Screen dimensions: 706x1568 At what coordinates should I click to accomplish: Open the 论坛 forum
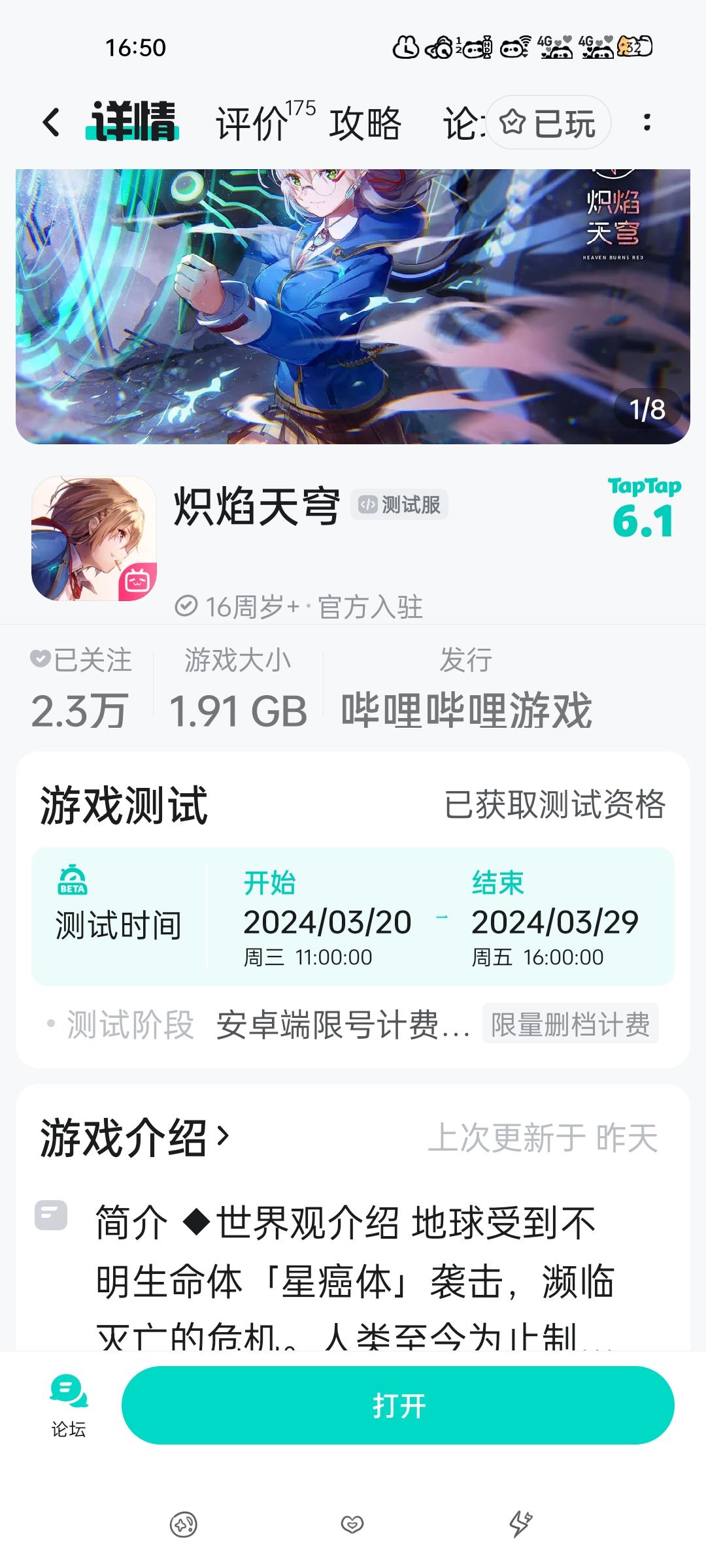tap(69, 1405)
